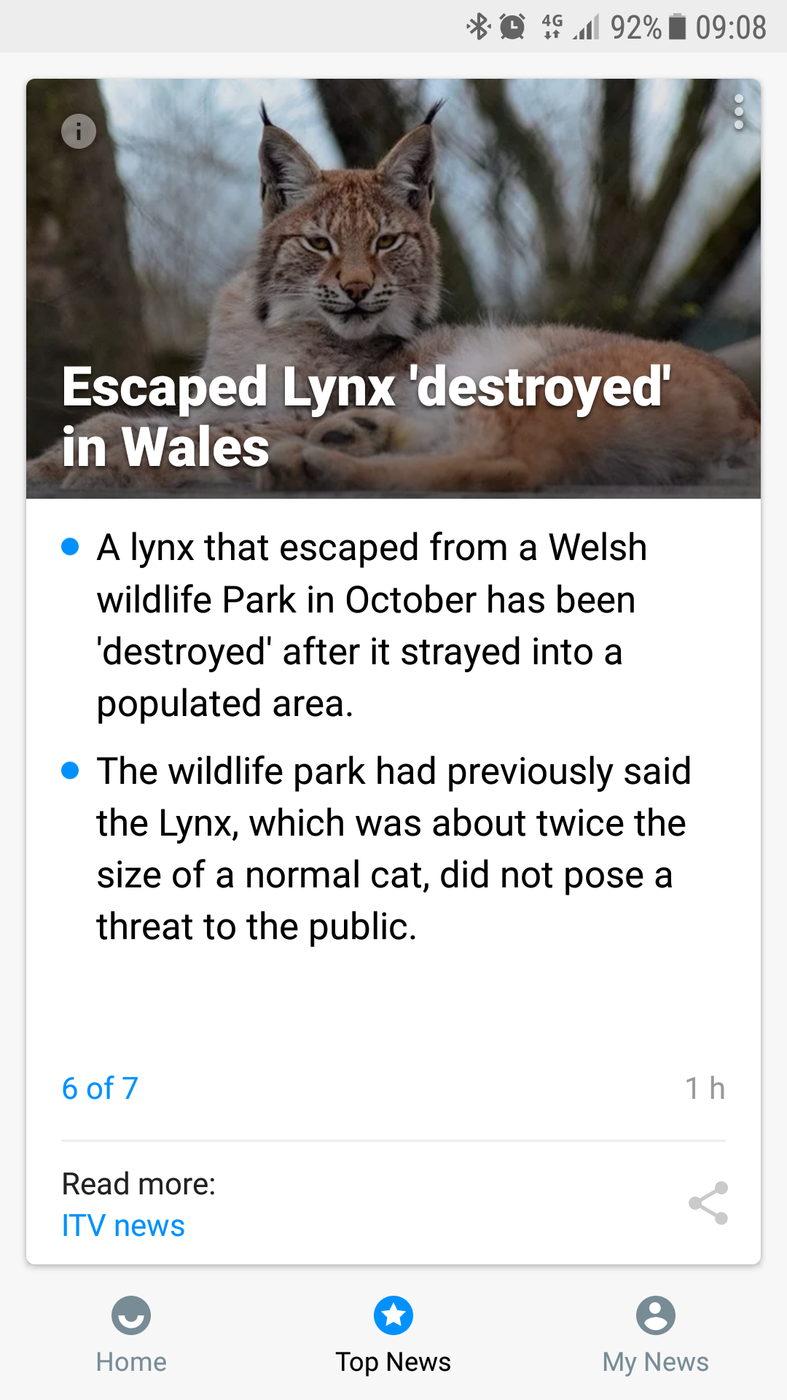The width and height of the screenshot is (787, 1400).
Task: Open the card's overflow menu
Action: [739, 112]
